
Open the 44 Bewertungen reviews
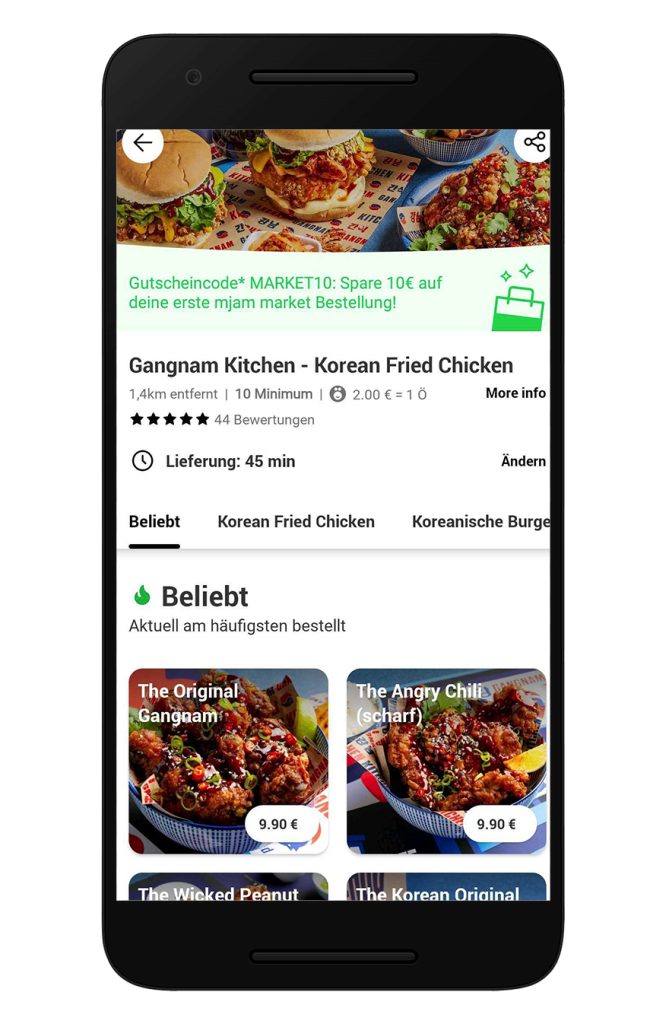[263, 420]
